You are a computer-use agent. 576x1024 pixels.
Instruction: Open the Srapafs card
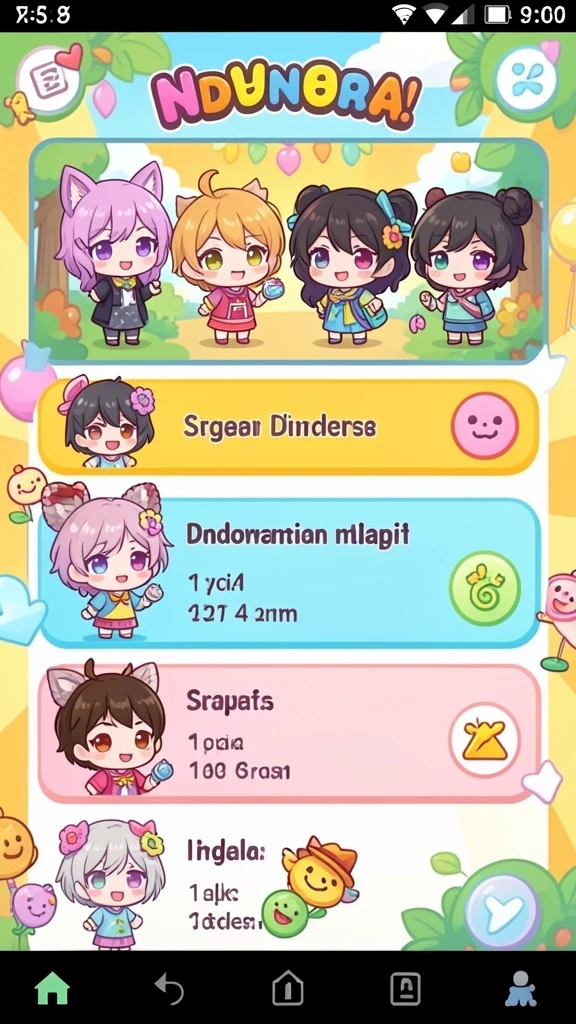click(288, 733)
